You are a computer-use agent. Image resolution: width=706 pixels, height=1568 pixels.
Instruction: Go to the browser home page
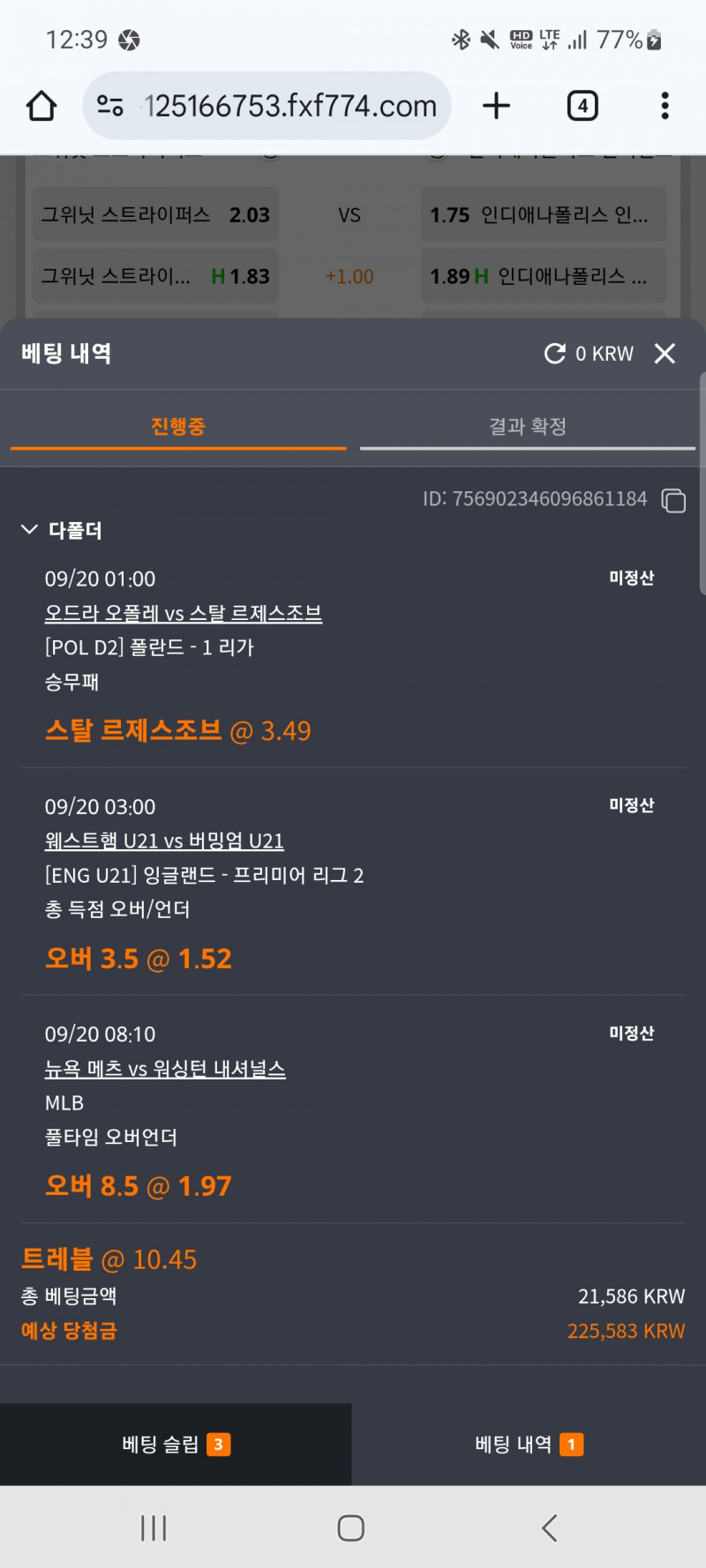pyautogui.click(x=41, y=106)
